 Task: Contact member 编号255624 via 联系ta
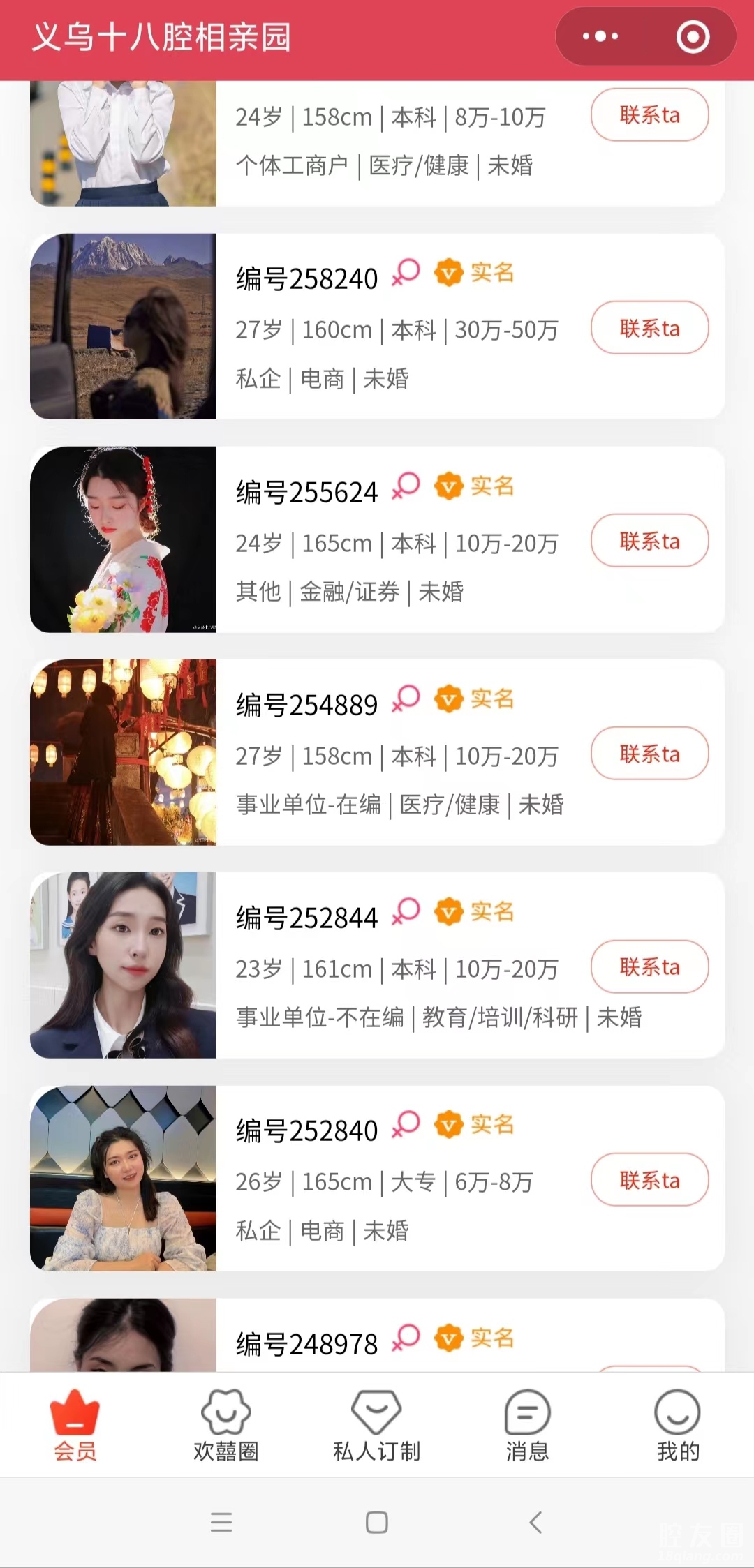point(649,541)
